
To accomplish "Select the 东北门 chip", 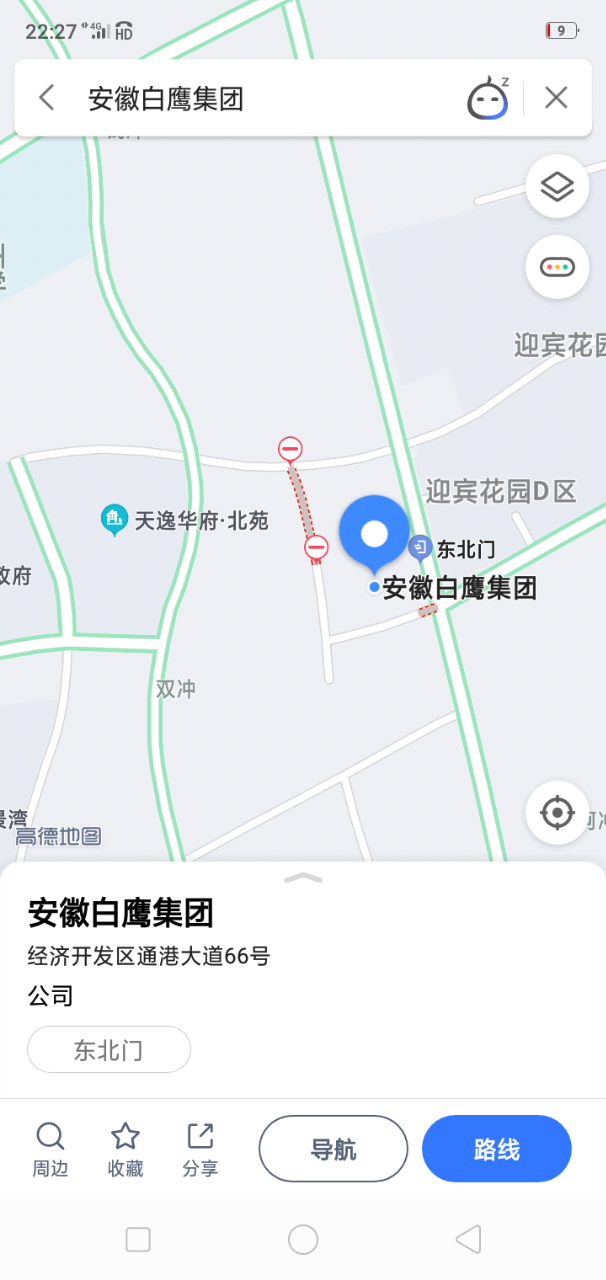I will tap(109, 1050).
